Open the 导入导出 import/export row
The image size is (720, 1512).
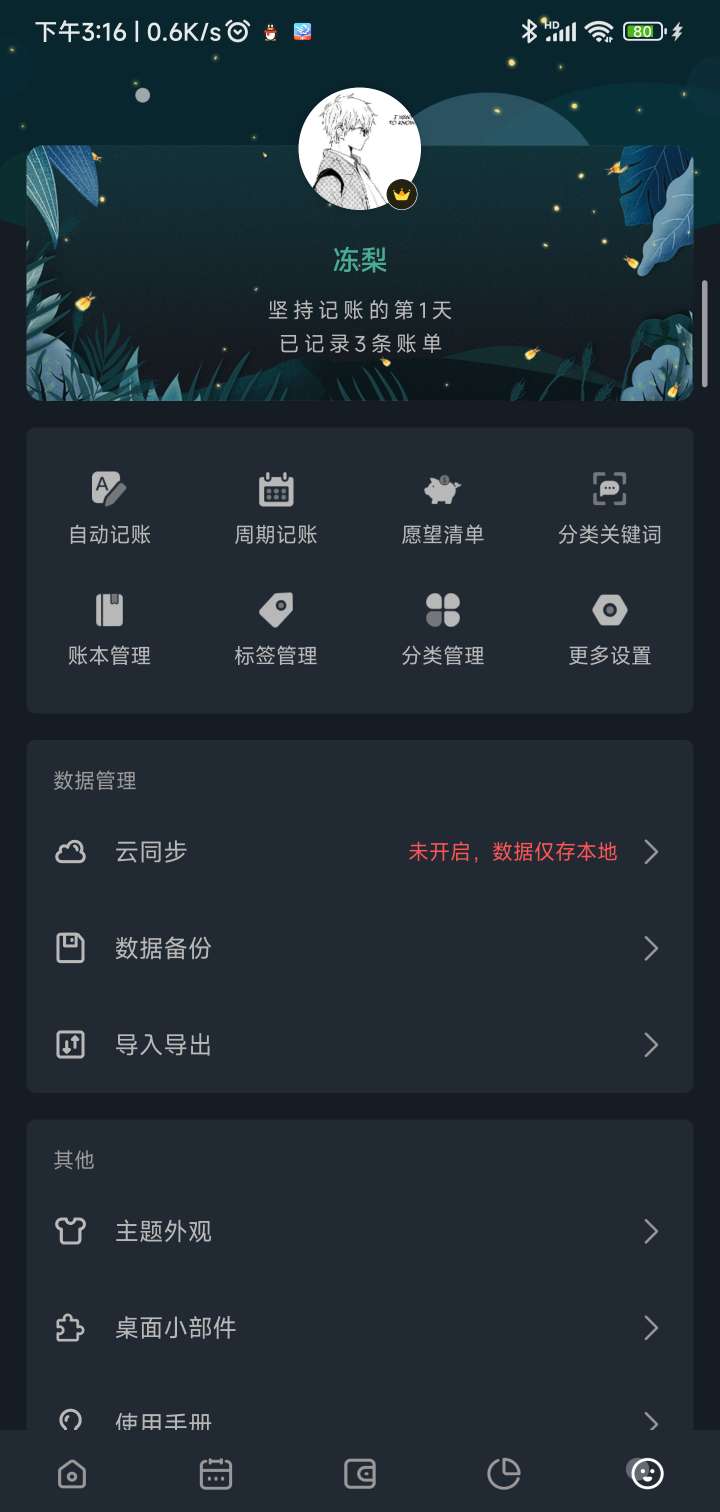[359, 1045]
